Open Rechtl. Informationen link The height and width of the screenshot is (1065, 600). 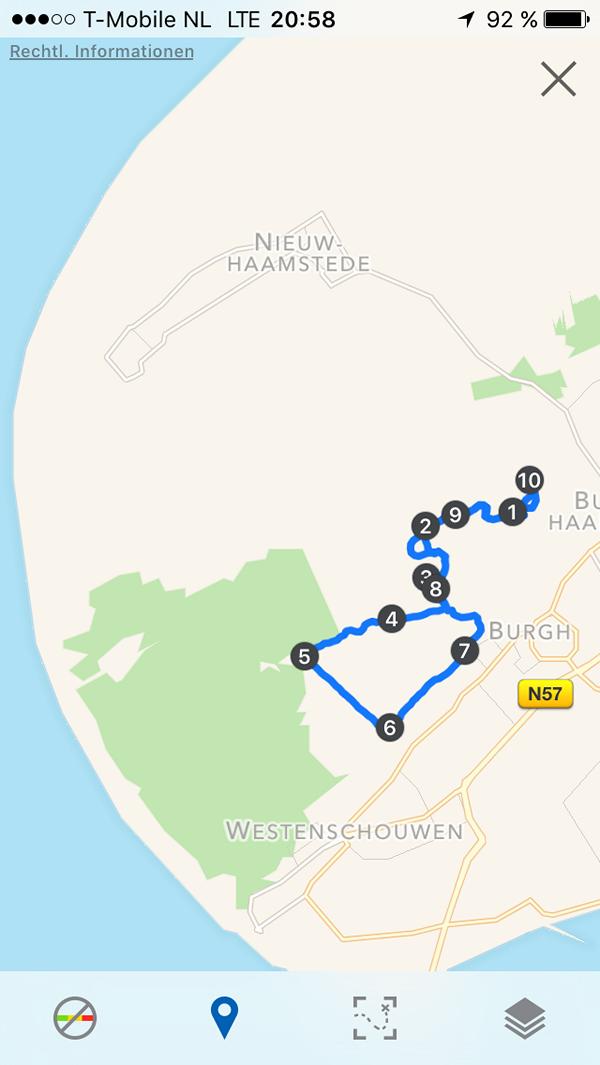(x=101, y=51)
